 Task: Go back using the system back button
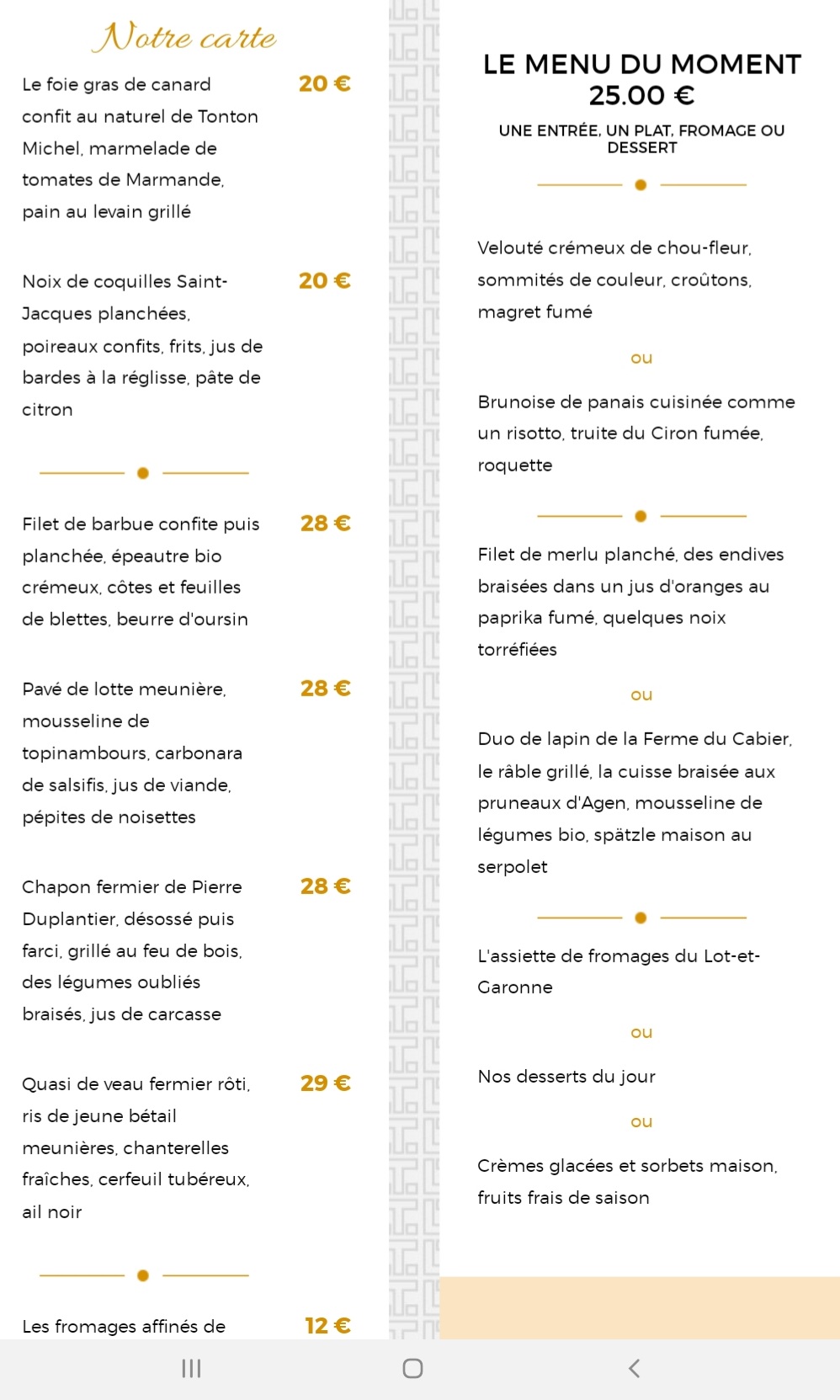[x=635, y=1368]
